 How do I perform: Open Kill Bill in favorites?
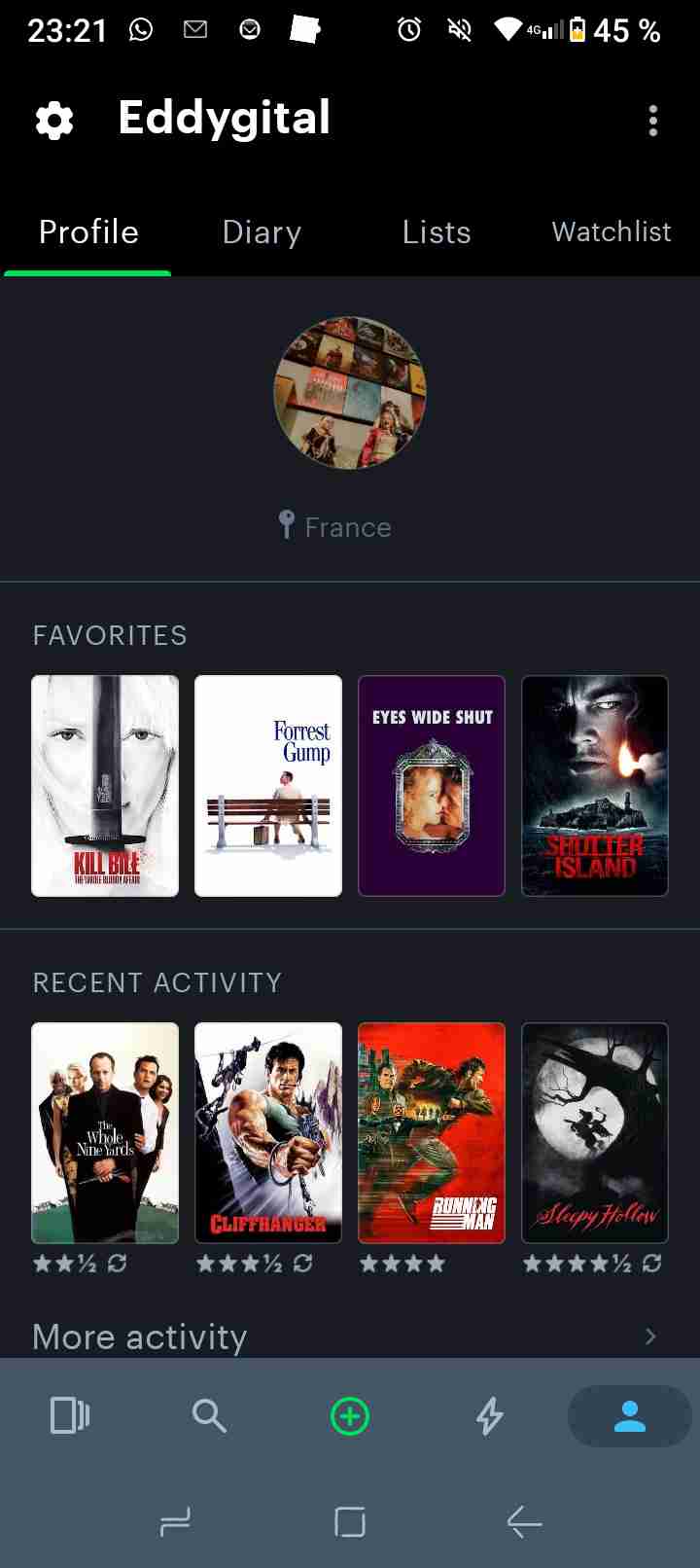[105, 785]
